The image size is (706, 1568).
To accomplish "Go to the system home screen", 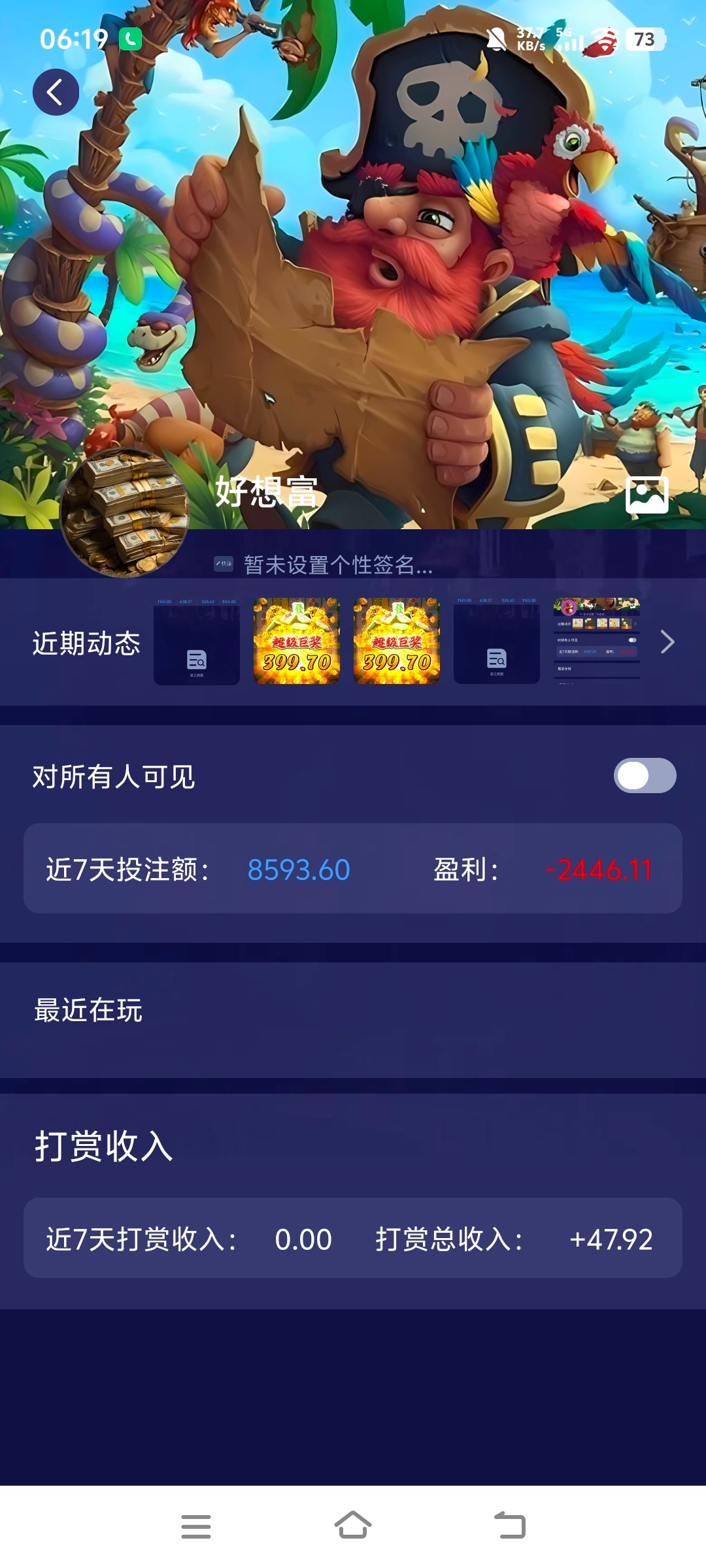I will pos(353,1526).
